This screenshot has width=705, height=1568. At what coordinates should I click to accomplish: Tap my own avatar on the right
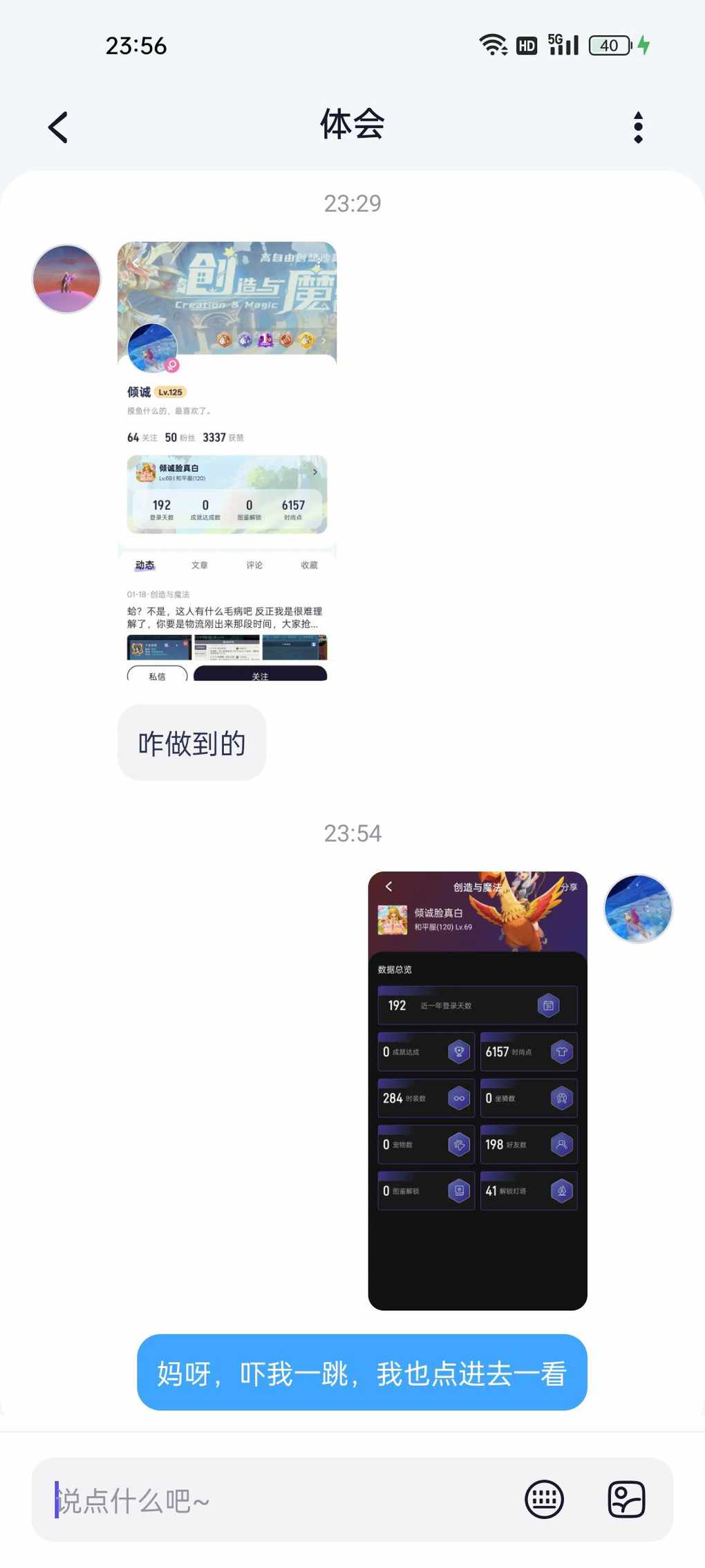pos(637,908)
